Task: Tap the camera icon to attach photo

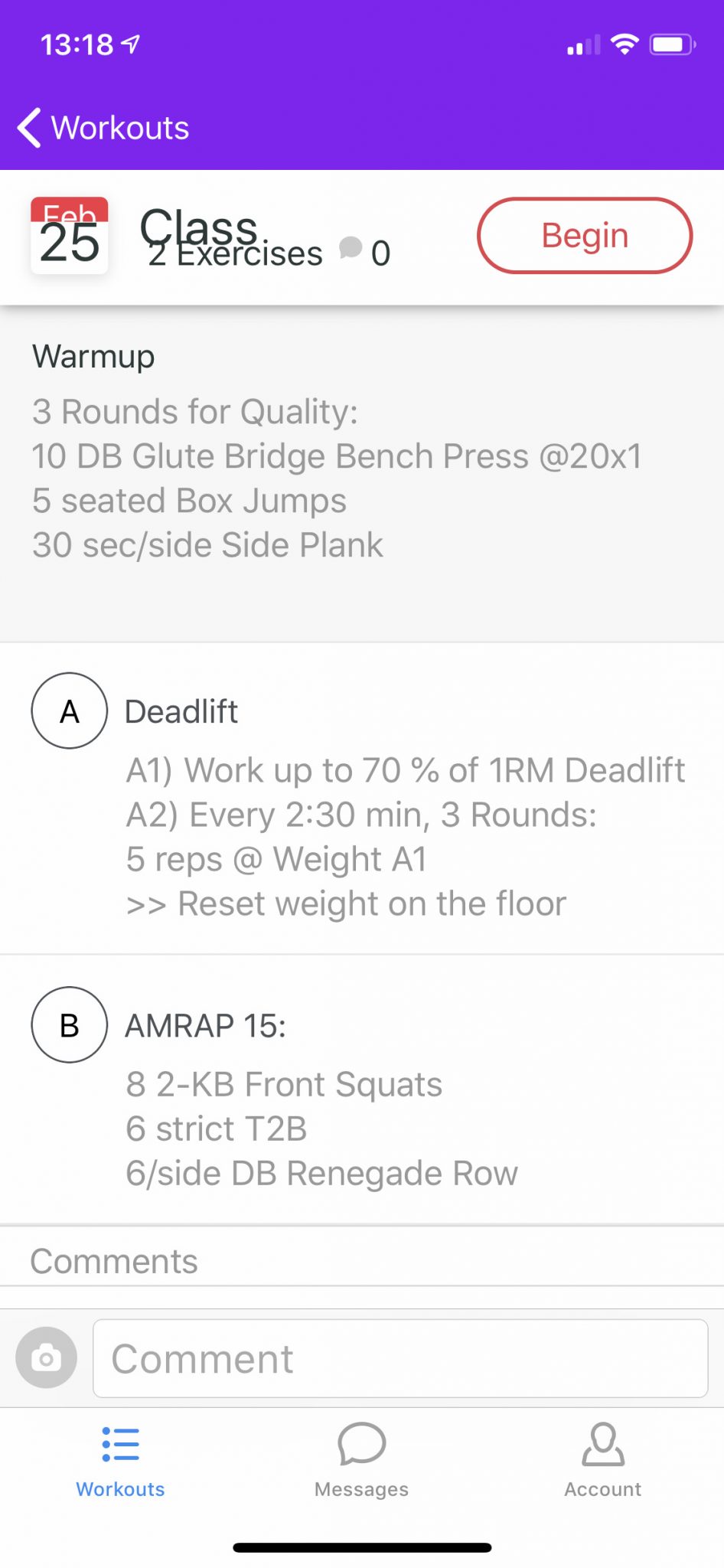Action: coord(47,1357)
